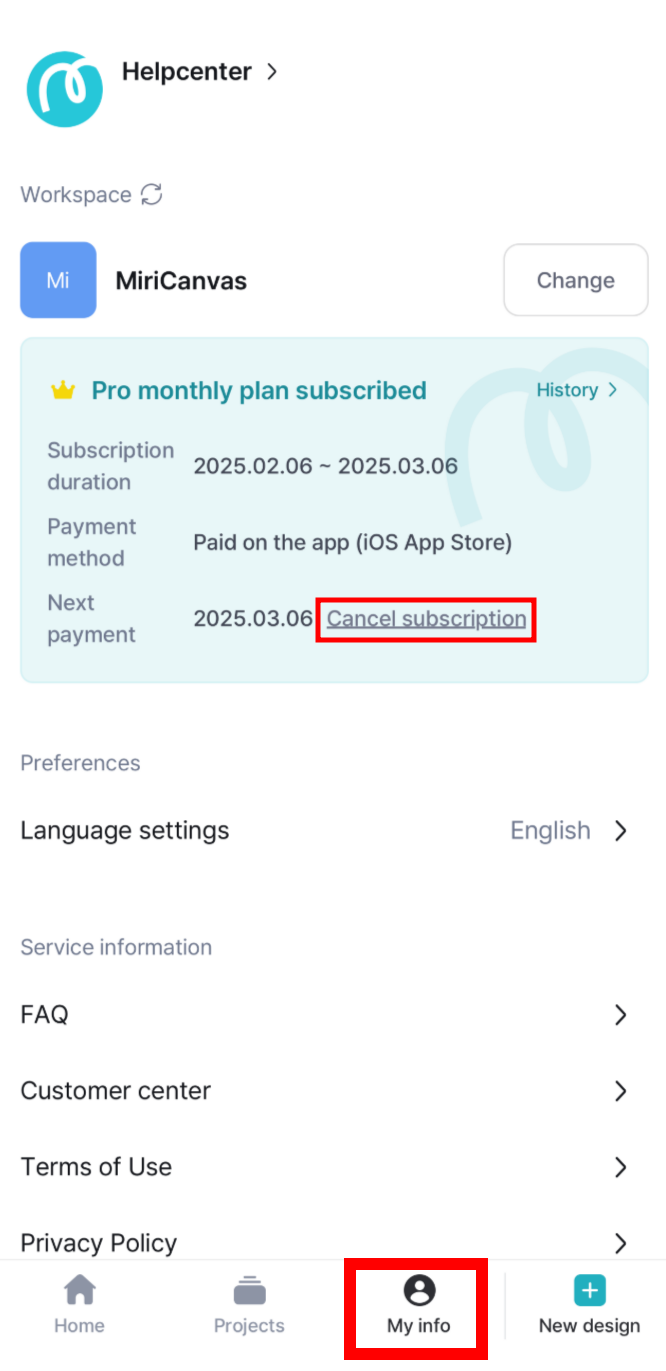Viewport: 666px width, 1371px height.
Task: View the Privacy Policy
Action: [x=333, y=1243]
